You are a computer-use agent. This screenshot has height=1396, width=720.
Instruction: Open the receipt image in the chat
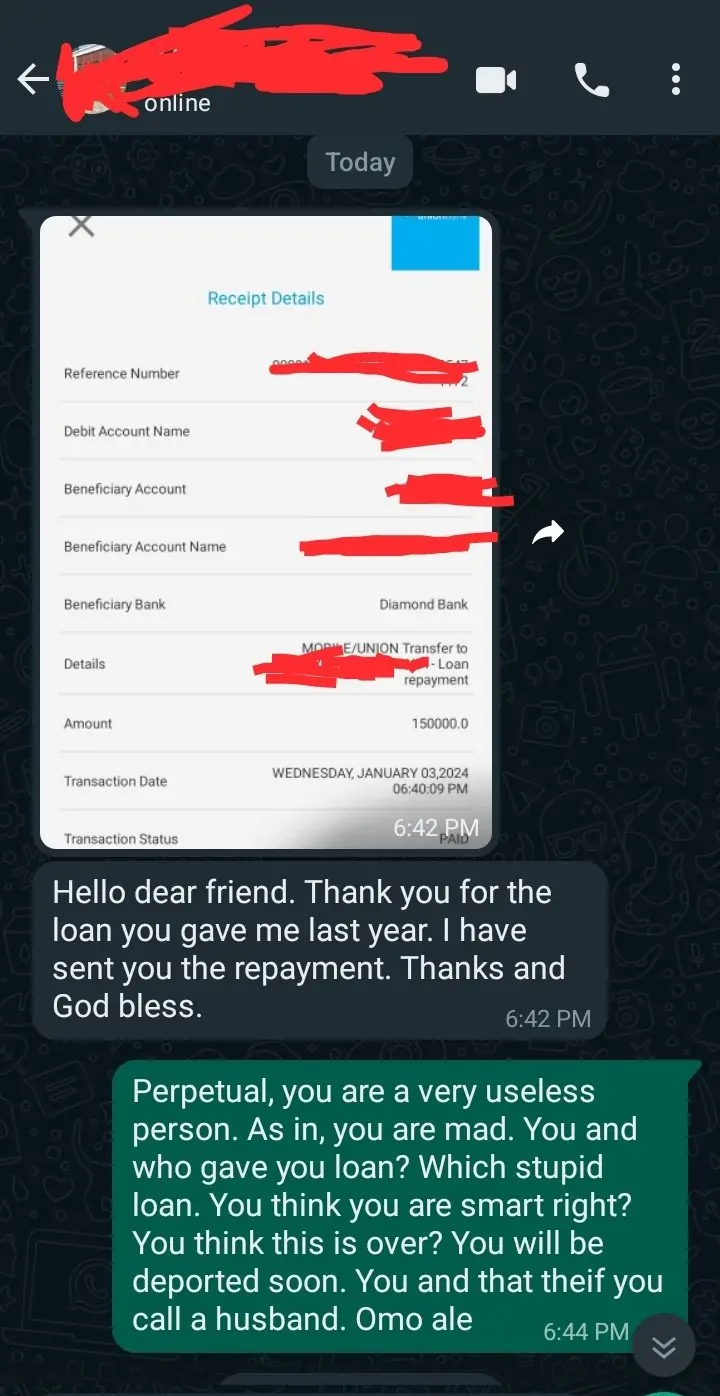[x=266, y=532]
